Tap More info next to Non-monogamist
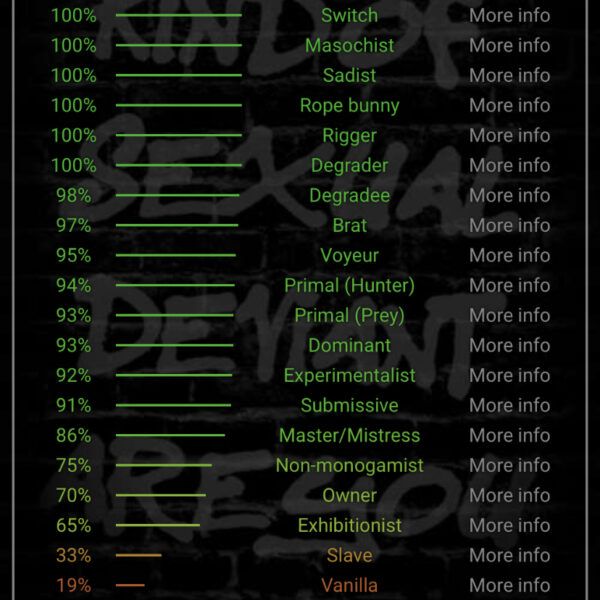 click(x=509, y=465)
